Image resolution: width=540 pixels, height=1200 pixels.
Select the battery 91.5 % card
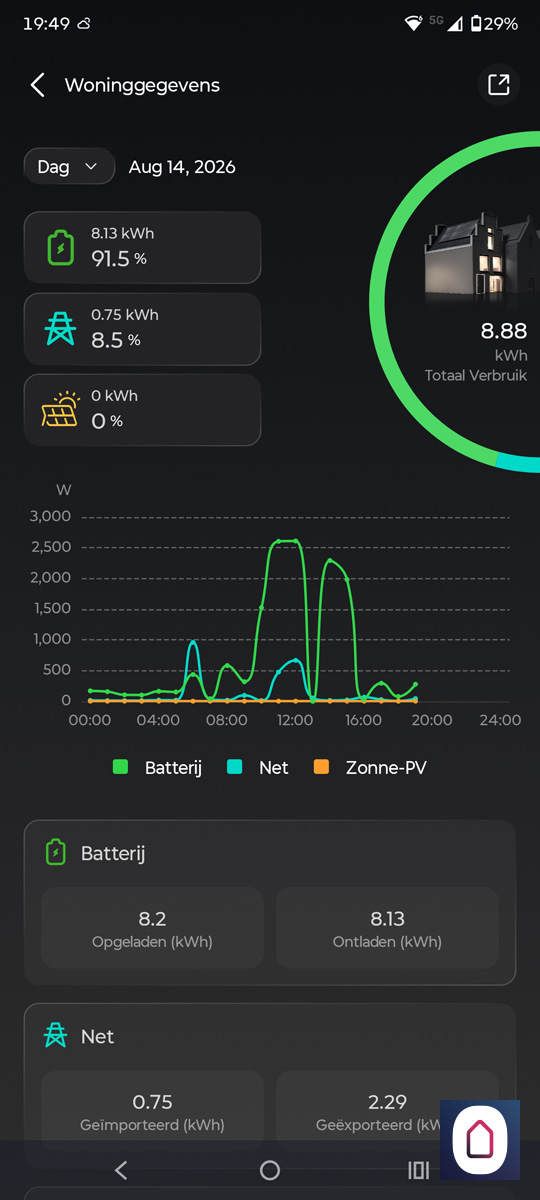coord(142,247)
